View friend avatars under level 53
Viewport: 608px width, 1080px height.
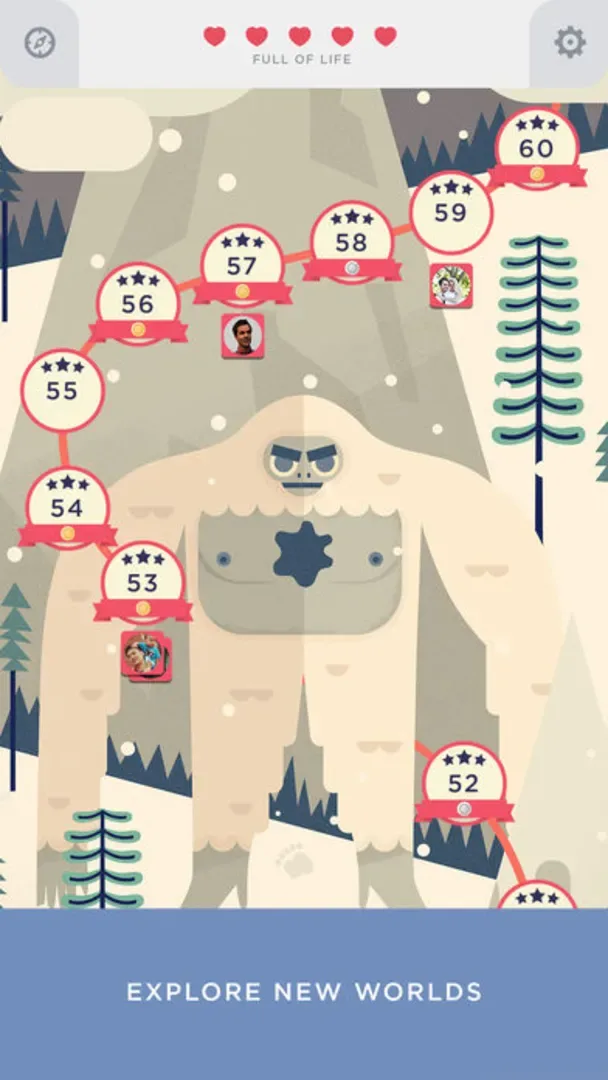point(146,656)
